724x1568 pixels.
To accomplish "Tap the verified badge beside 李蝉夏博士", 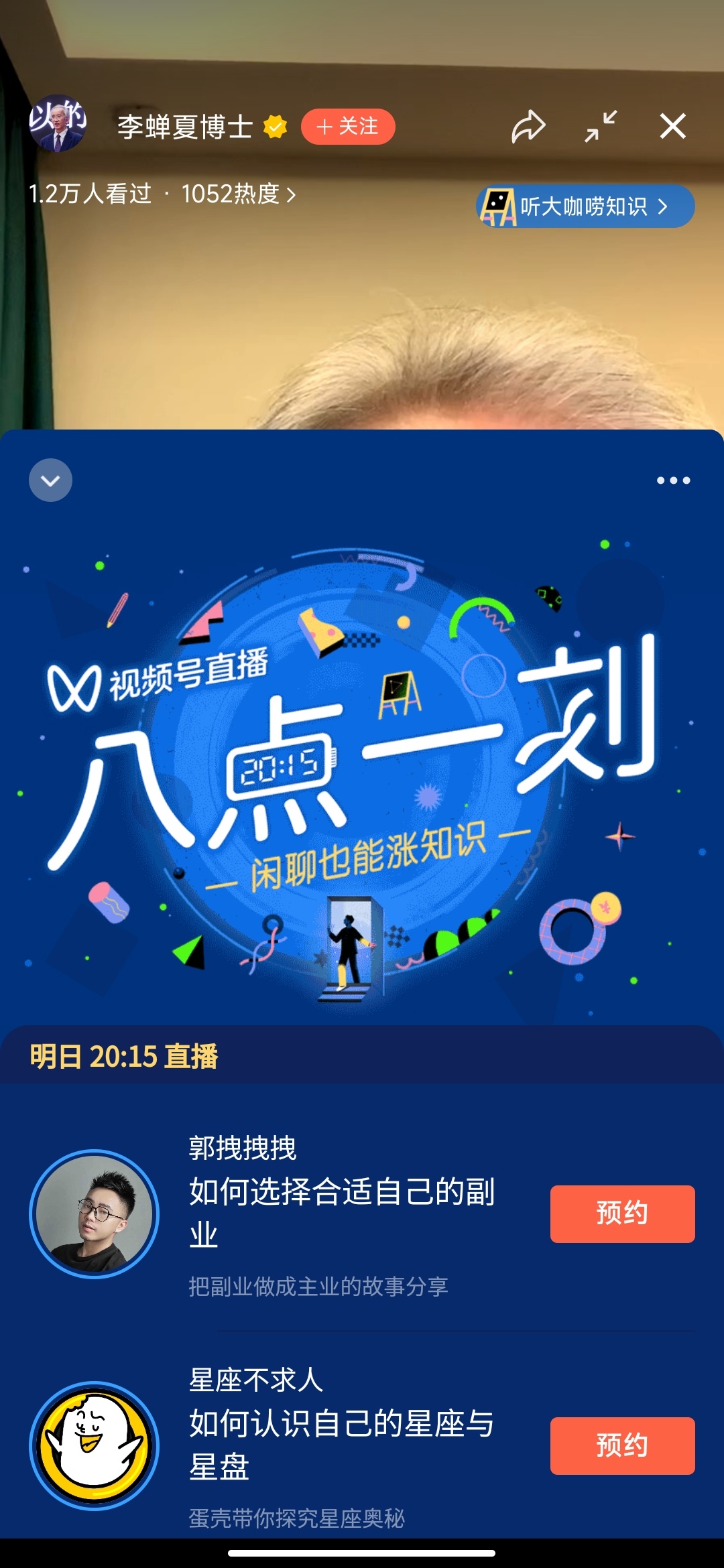I will 276,127.
